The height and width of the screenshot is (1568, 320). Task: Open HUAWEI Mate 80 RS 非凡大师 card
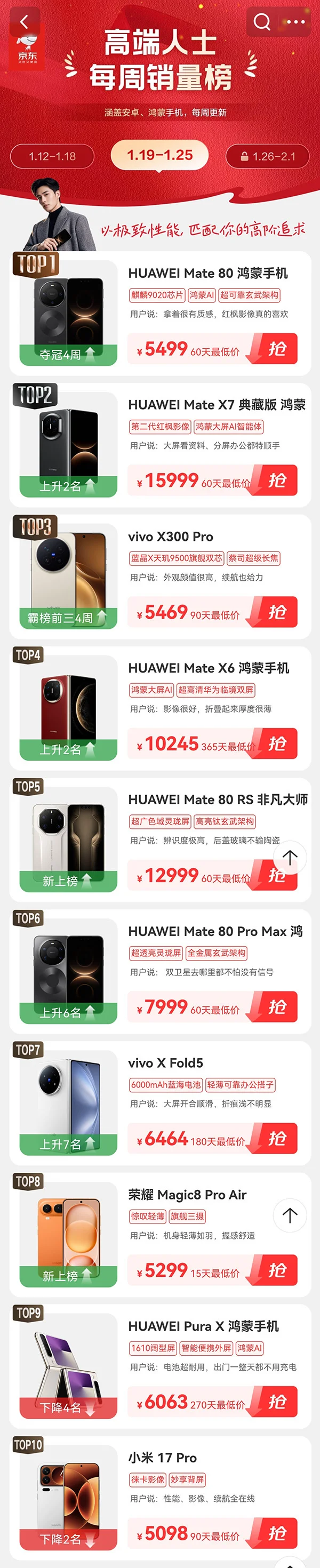(x=217, y=800)
